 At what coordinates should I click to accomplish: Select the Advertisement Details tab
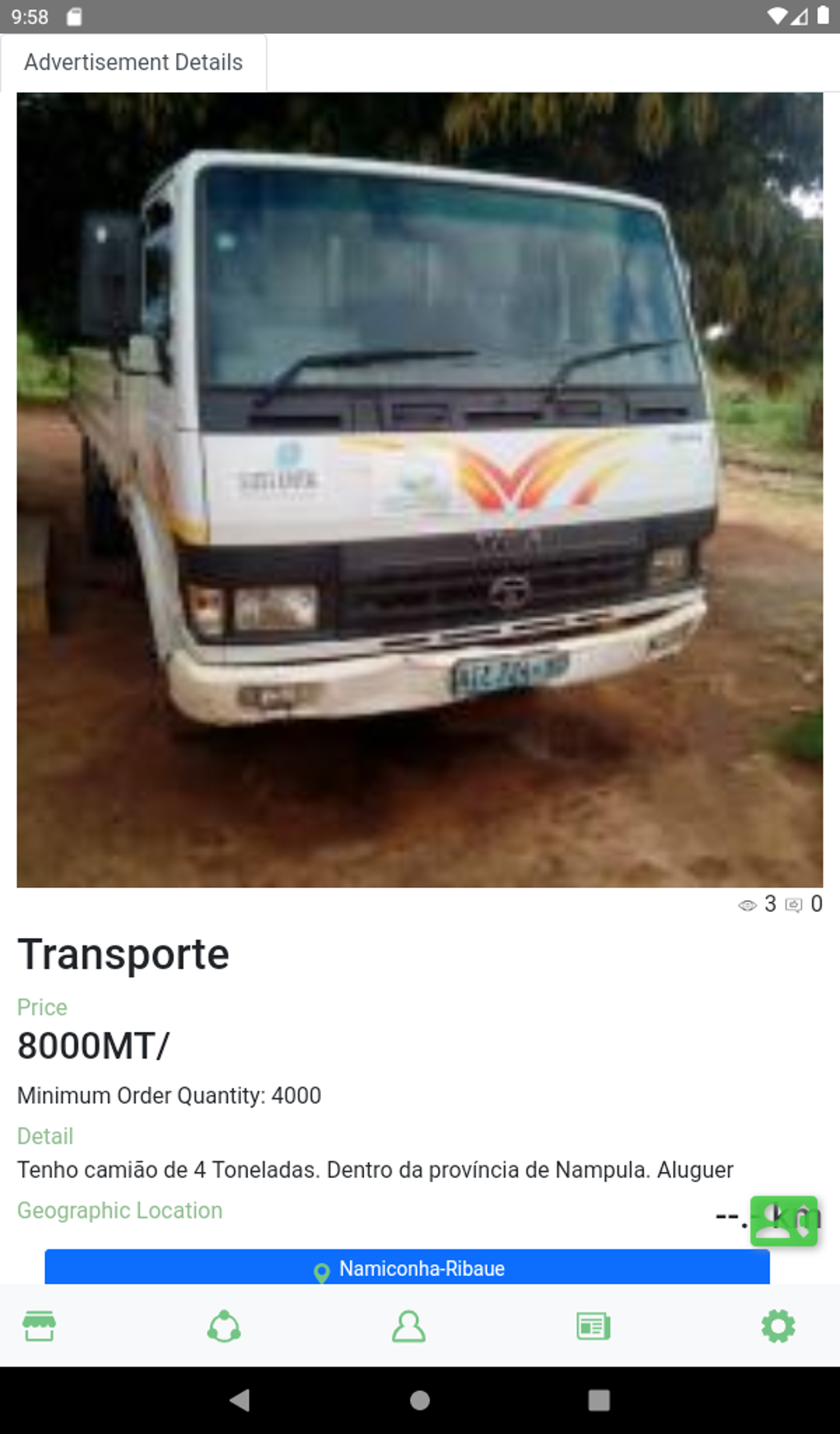tap(133, 63)
